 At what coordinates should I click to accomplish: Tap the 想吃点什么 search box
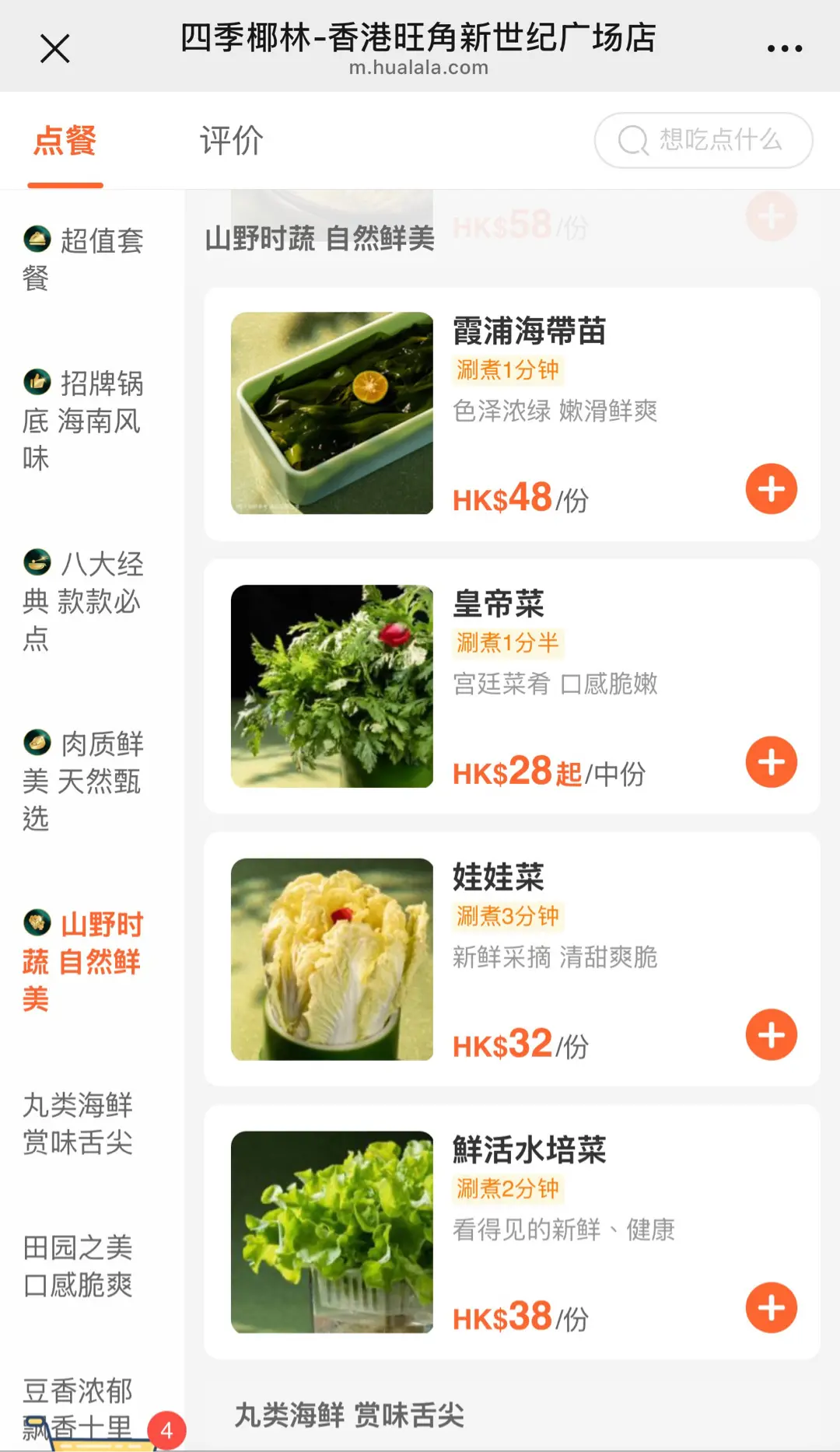703,141
